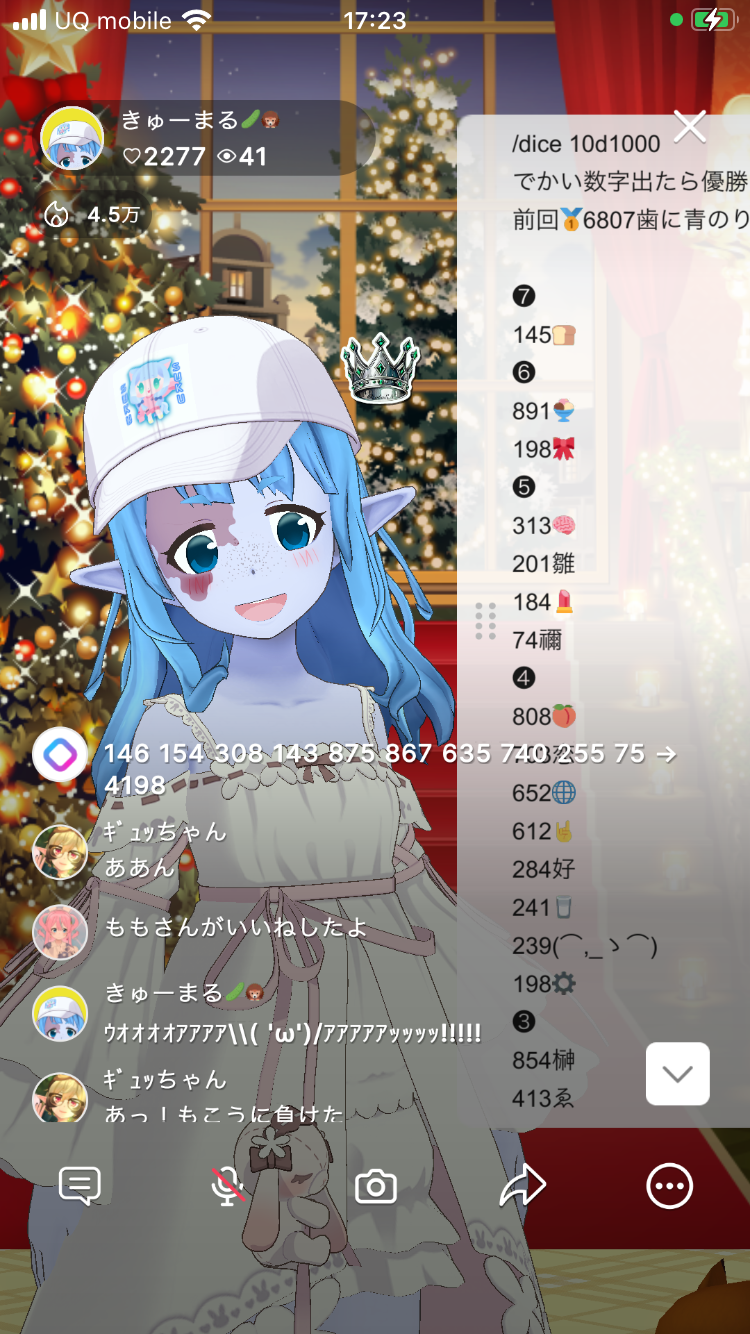Viewport: 750px width, 1334px height.
Task: Open きゅーまる's avatar beside ウオオオ comment
Action: (60, 1012)
